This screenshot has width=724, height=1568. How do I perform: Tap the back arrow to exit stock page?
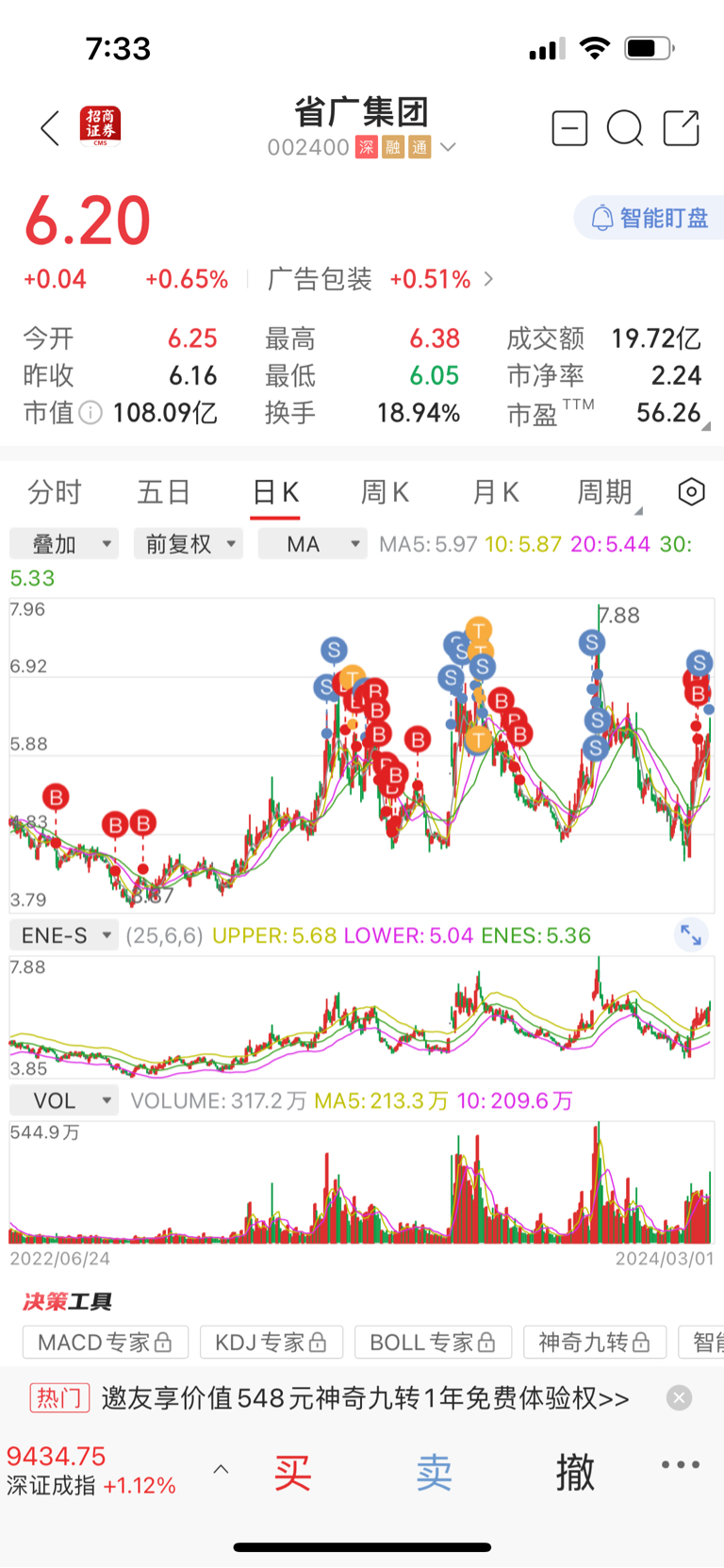tap(47, 128)
